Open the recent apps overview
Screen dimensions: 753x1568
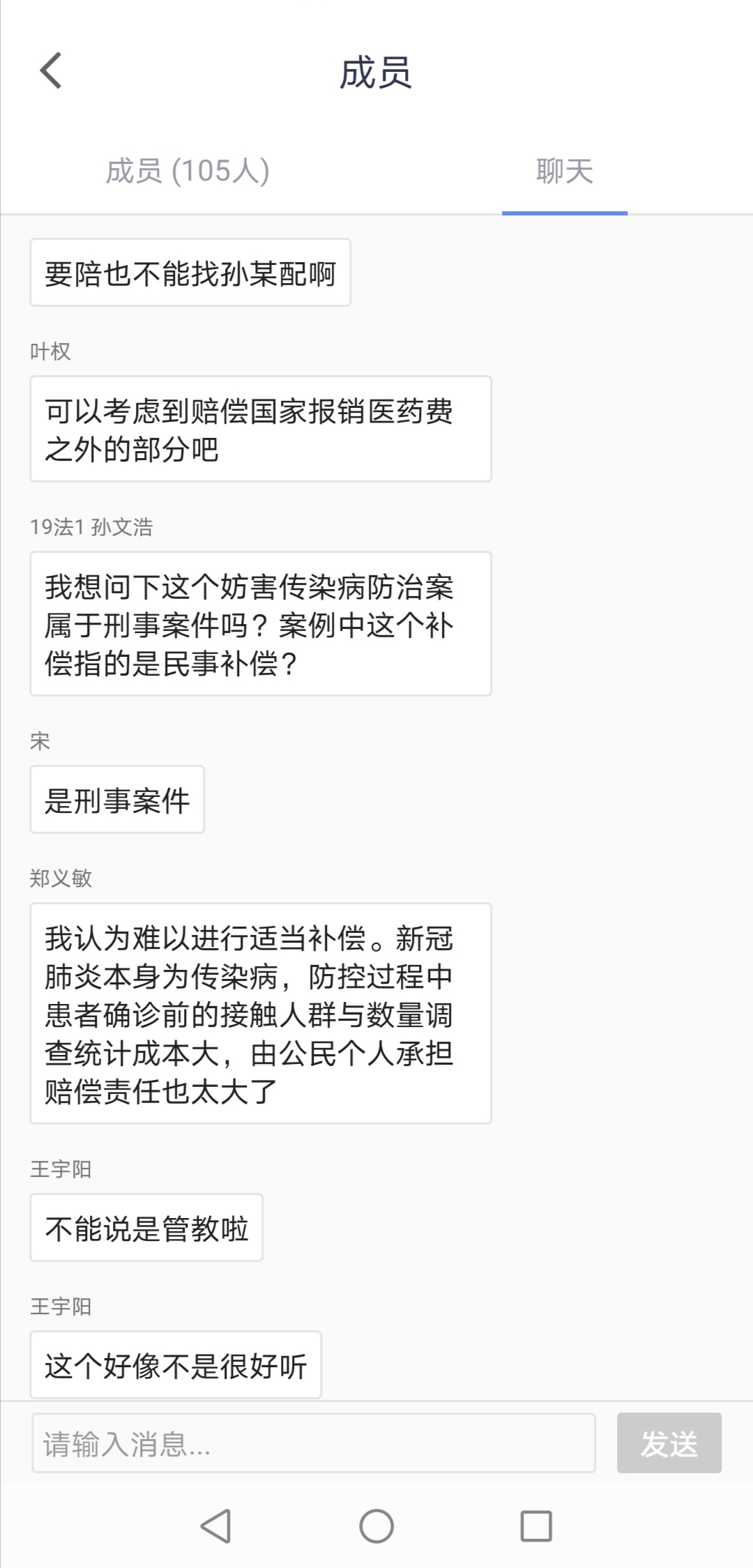(x=536, y=1526)
